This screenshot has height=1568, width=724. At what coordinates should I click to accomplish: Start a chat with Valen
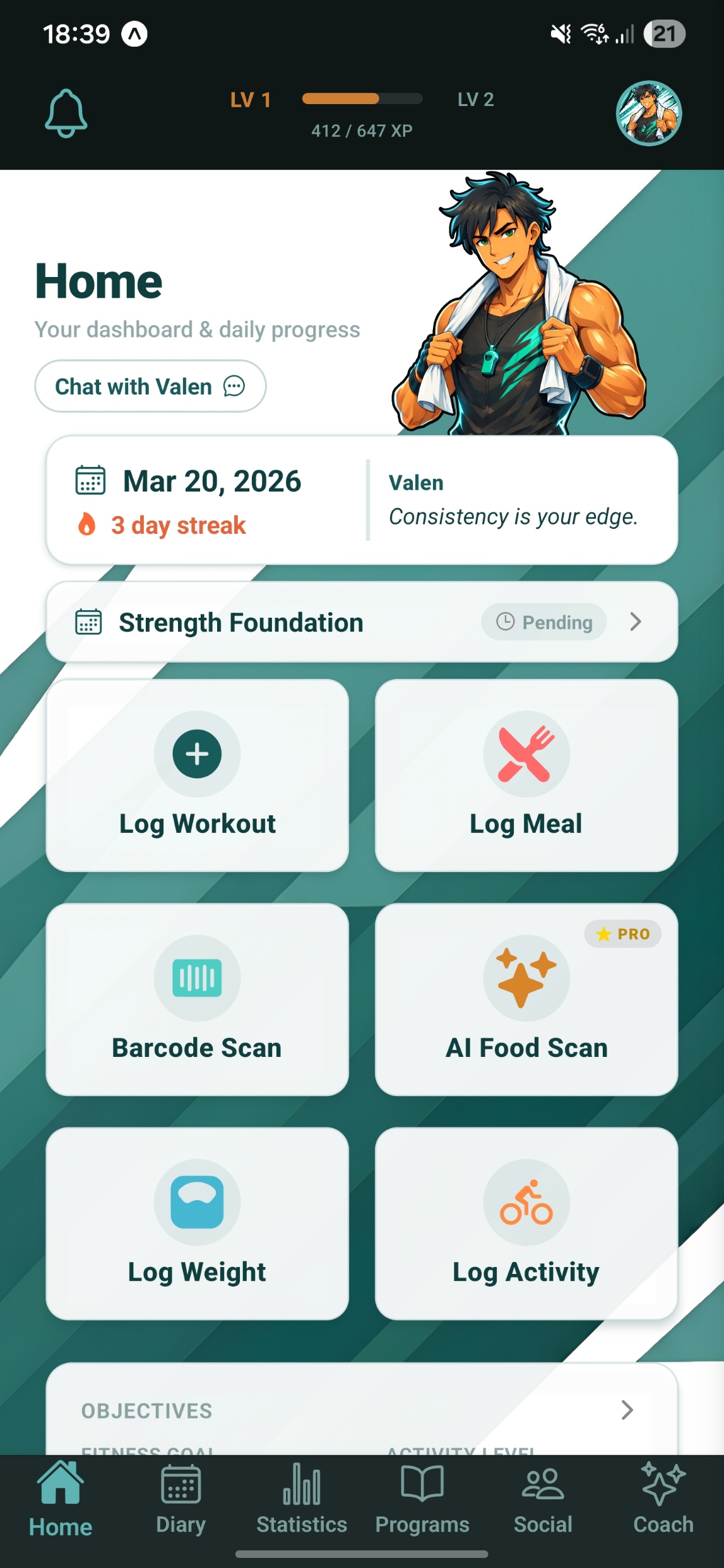click(150, 386)
